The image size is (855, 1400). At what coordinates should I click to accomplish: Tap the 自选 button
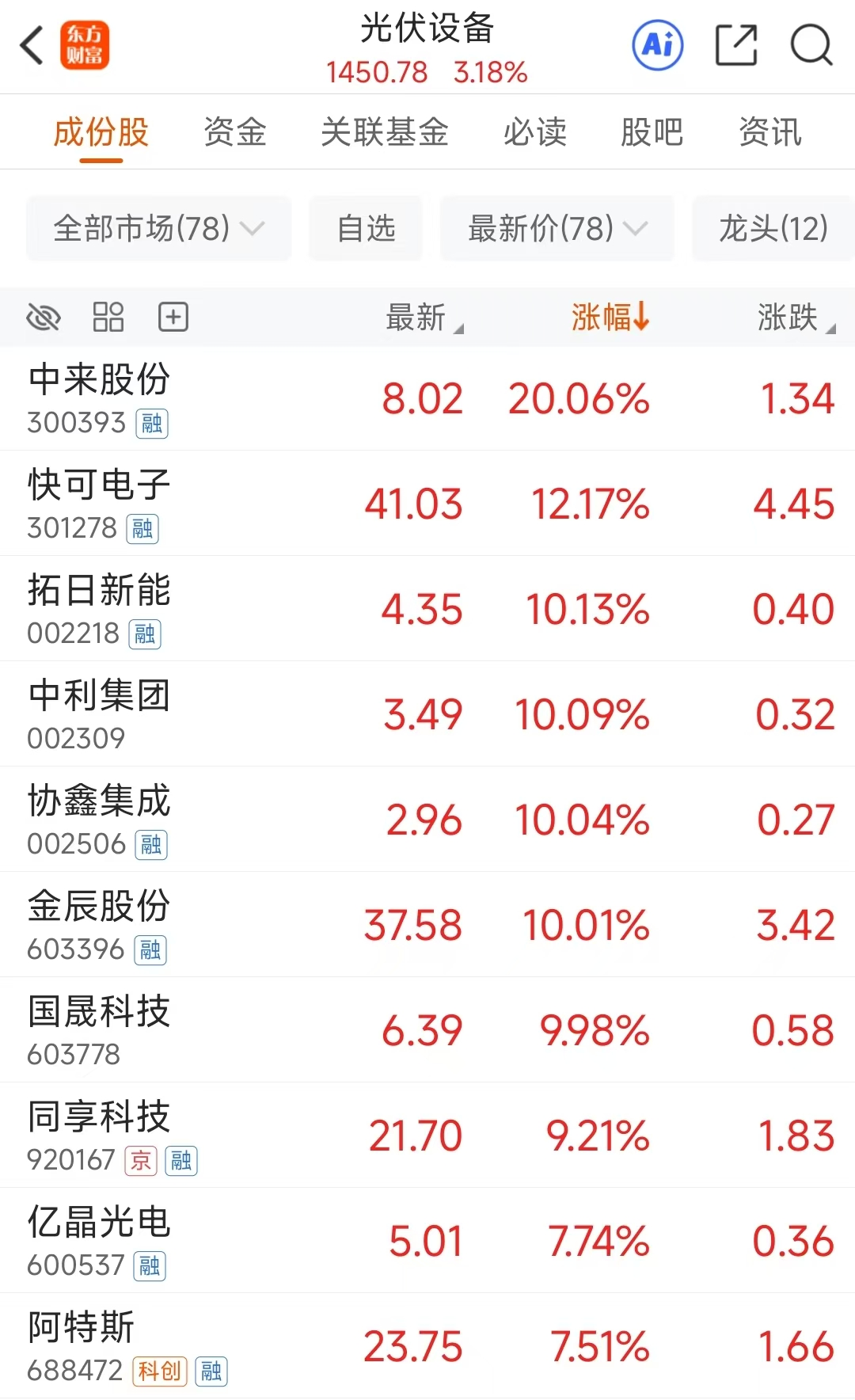[366, 229]
